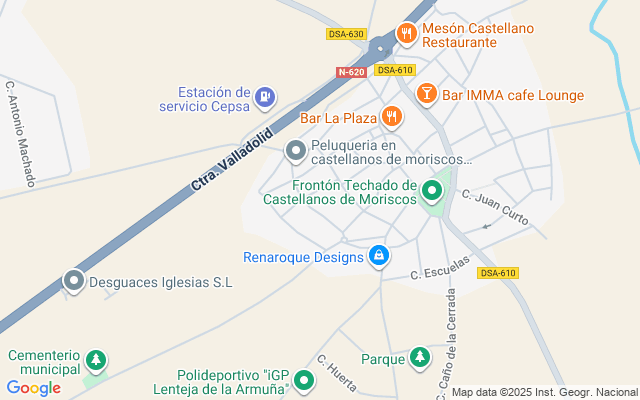
Task: Tap the Renaroque Designs shopping pin
Action: [379, 257]
